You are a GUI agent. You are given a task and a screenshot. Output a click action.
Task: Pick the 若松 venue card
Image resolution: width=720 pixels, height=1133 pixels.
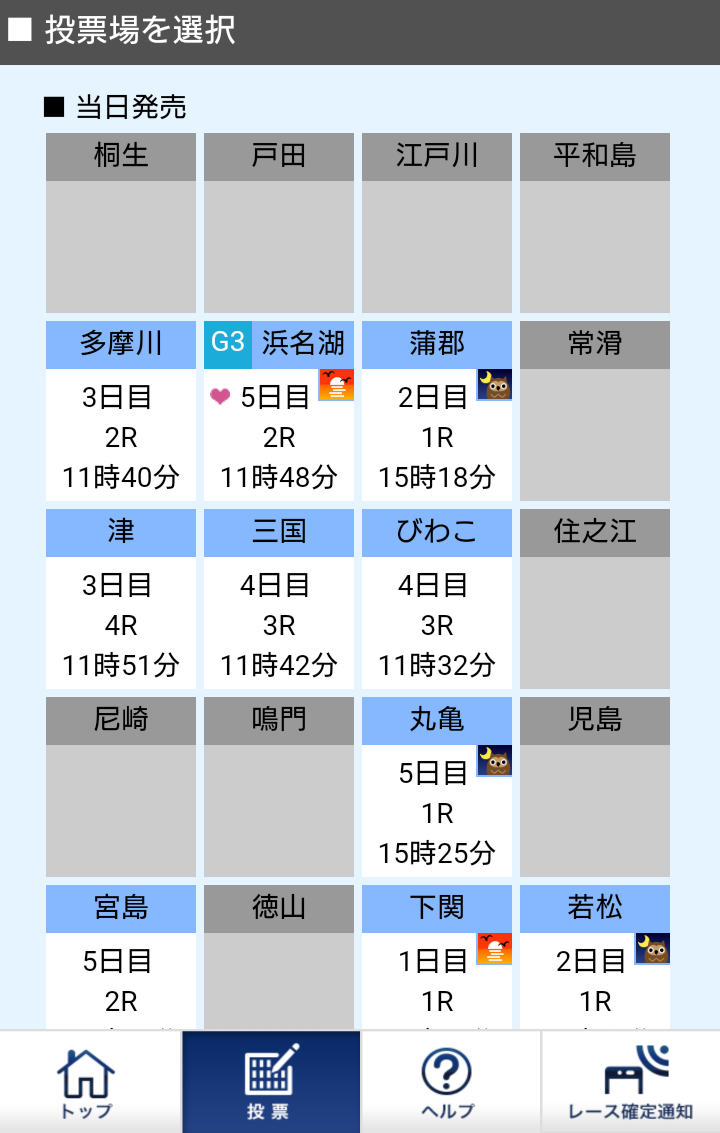point(595,960)
